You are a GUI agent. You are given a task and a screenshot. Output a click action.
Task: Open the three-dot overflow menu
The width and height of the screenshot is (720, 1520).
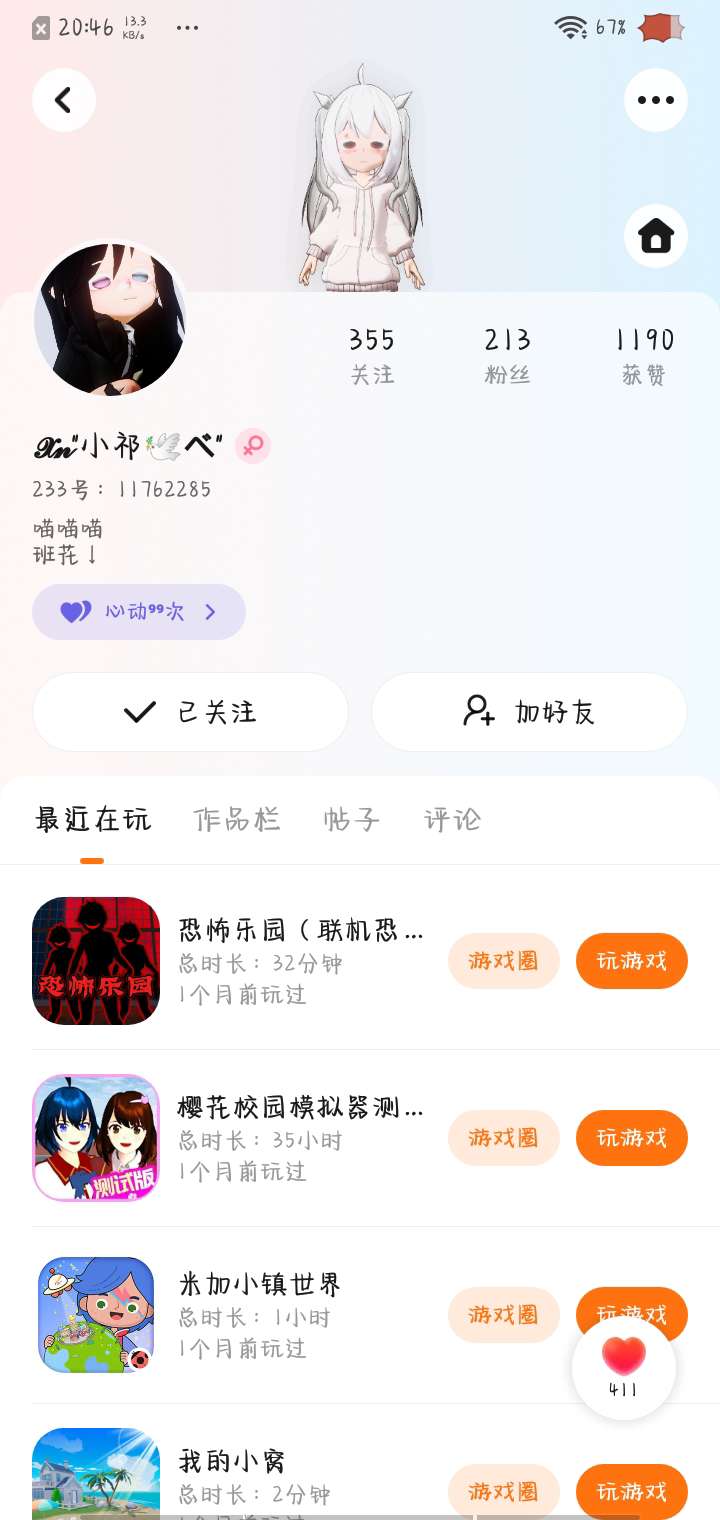pyautogui.click(x=656, y=100)
